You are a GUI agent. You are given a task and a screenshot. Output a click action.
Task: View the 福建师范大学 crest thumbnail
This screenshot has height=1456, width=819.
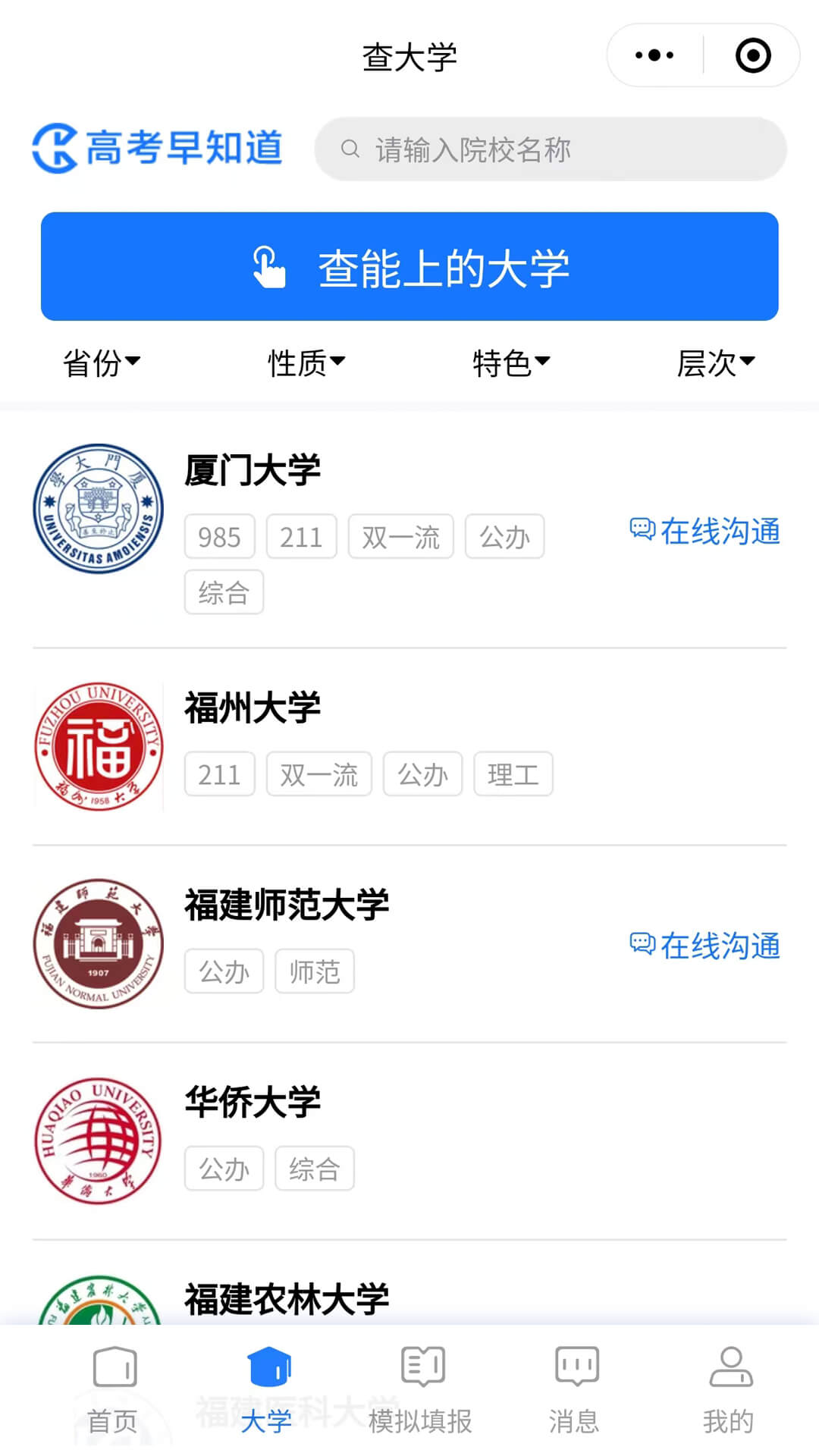tap(98, 945)
